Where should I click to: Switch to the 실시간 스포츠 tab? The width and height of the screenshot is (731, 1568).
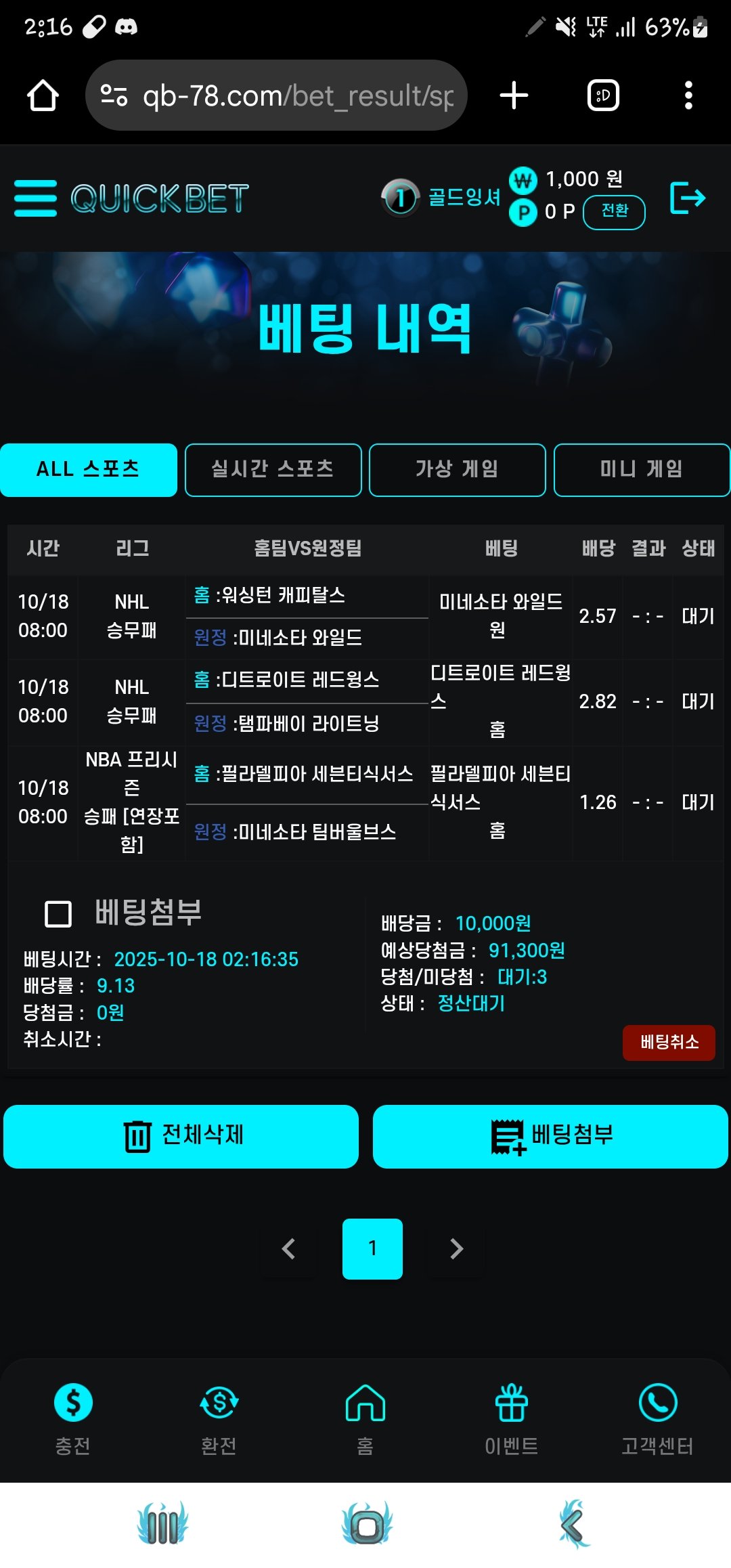tap(273, 470)
